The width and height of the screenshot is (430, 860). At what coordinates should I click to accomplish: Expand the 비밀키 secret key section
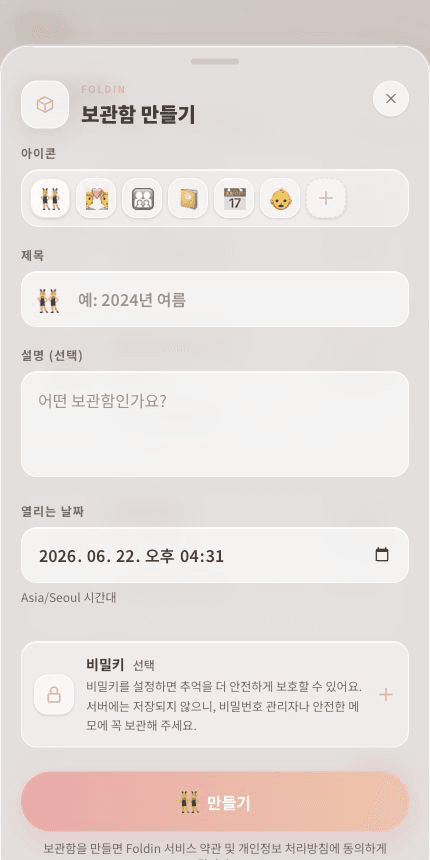click(x=215, y=695)
